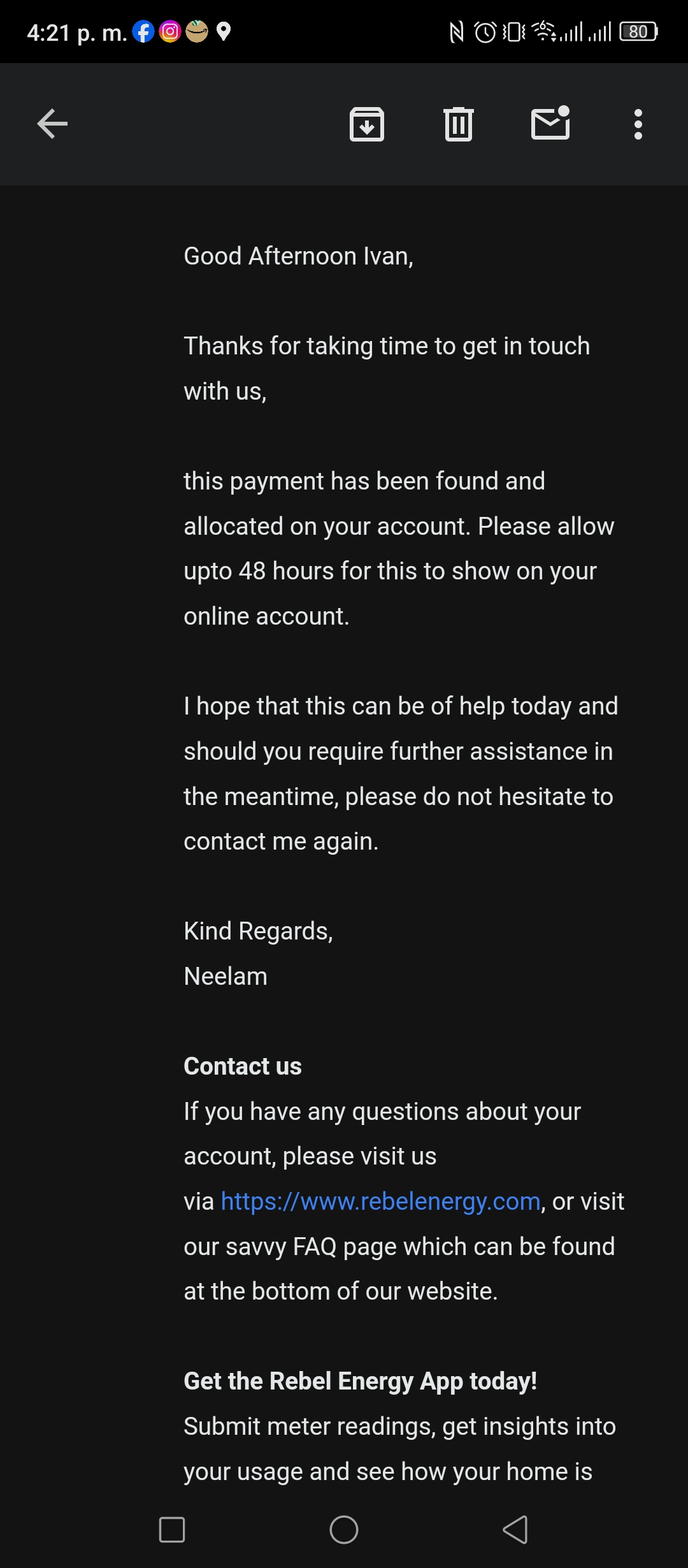The width and height of the screenshot is (688, 1568).
Task: Open the rebelenergy.com website link
Action: pyautogui.click(x=380, y=1201)
